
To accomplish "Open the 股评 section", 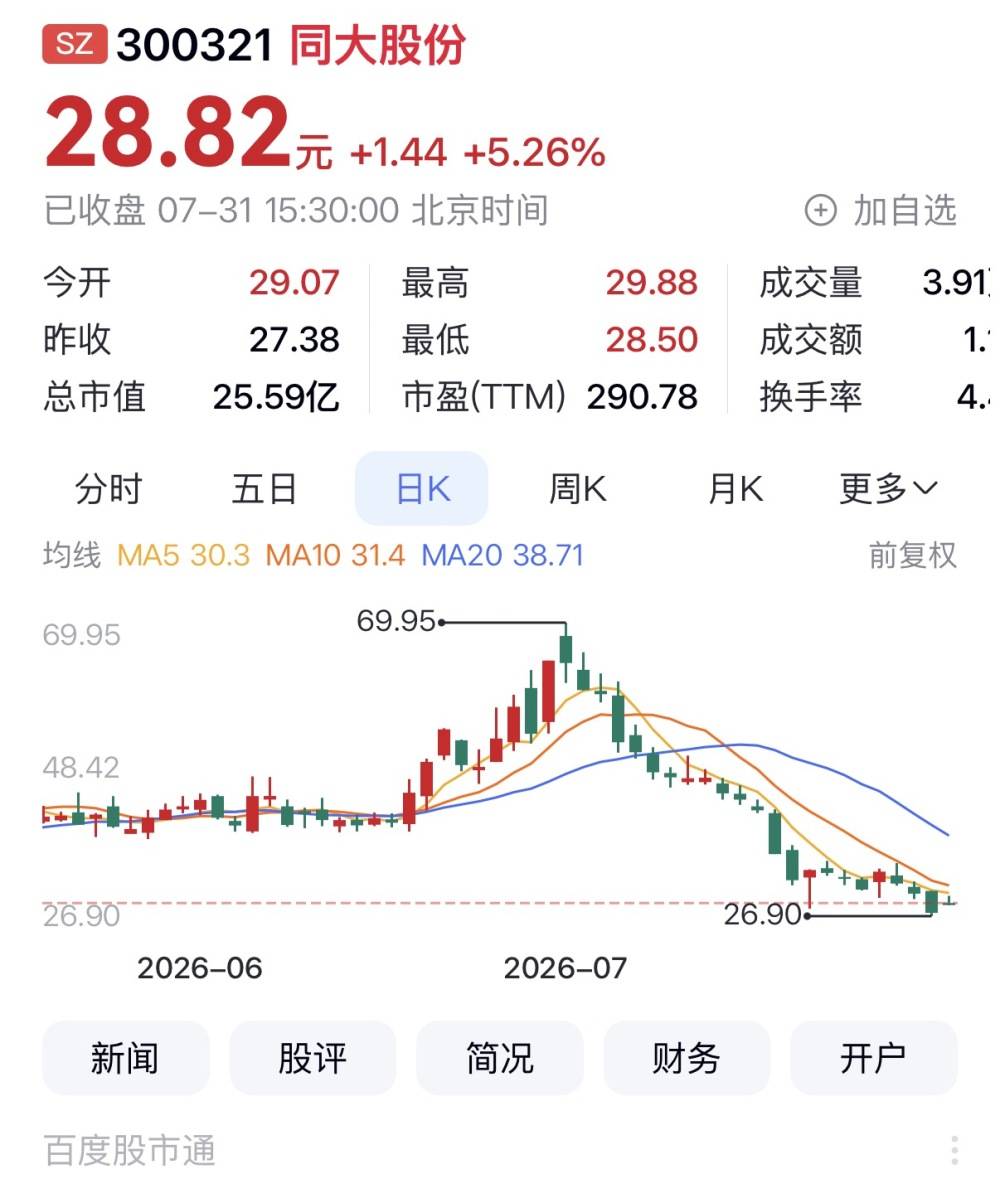I will 312,1058.
